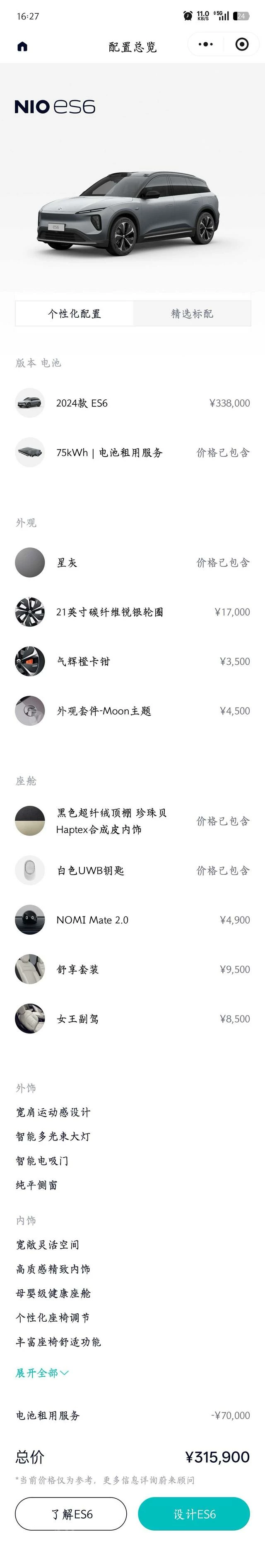Switch to the 个性化配置 tab

tap(74, 314)
